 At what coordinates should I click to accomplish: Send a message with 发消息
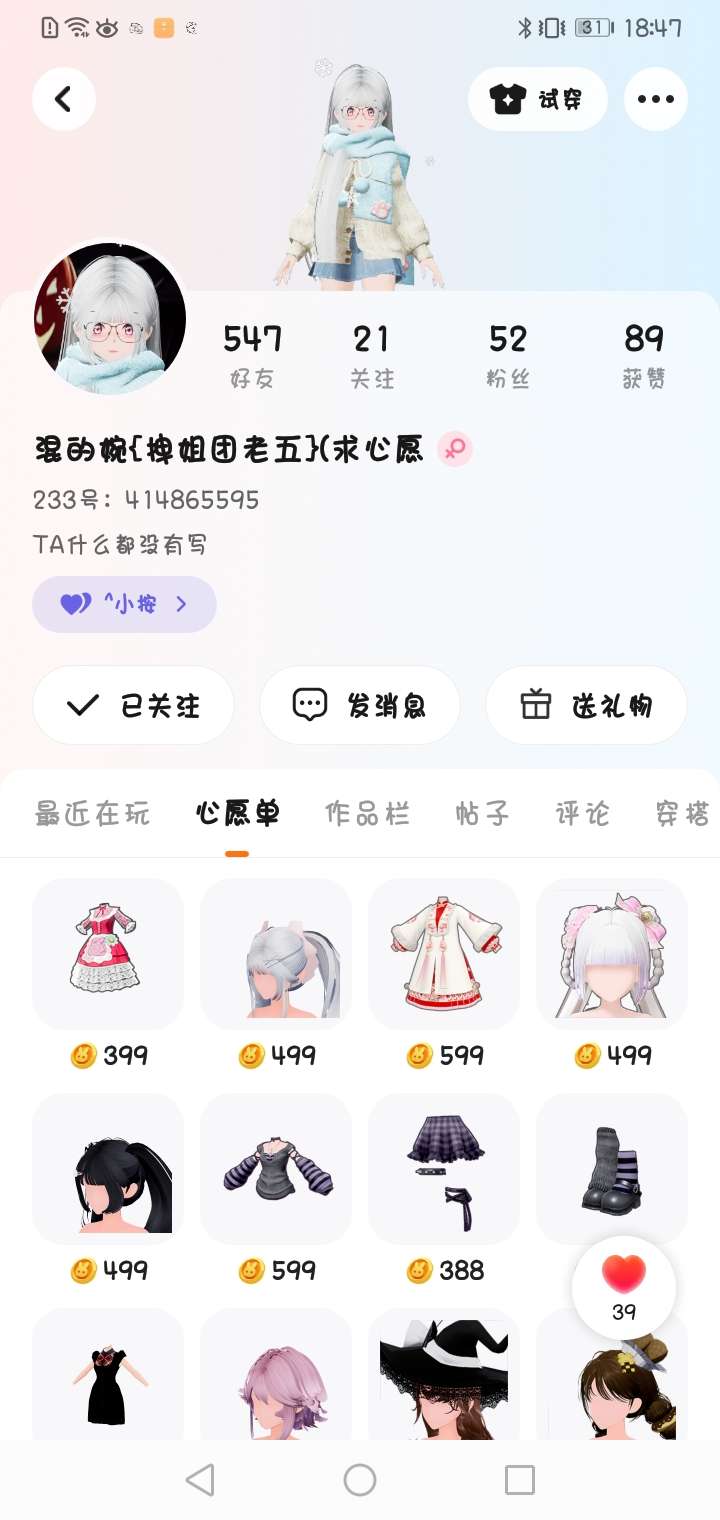pos(359,706)
